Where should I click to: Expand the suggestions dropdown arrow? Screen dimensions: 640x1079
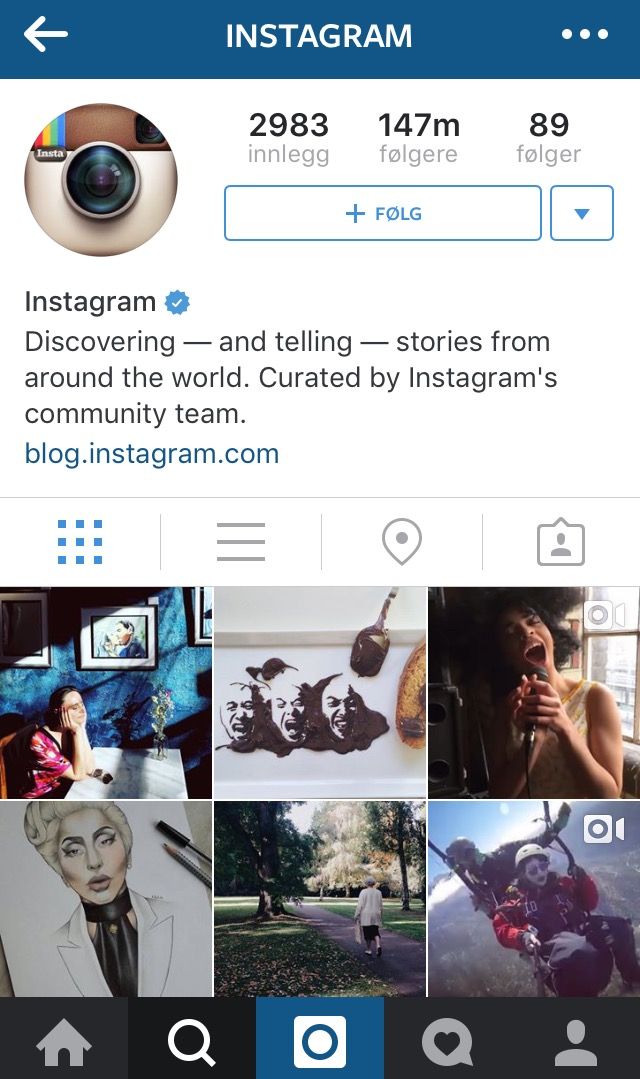(x=582, y=213)
